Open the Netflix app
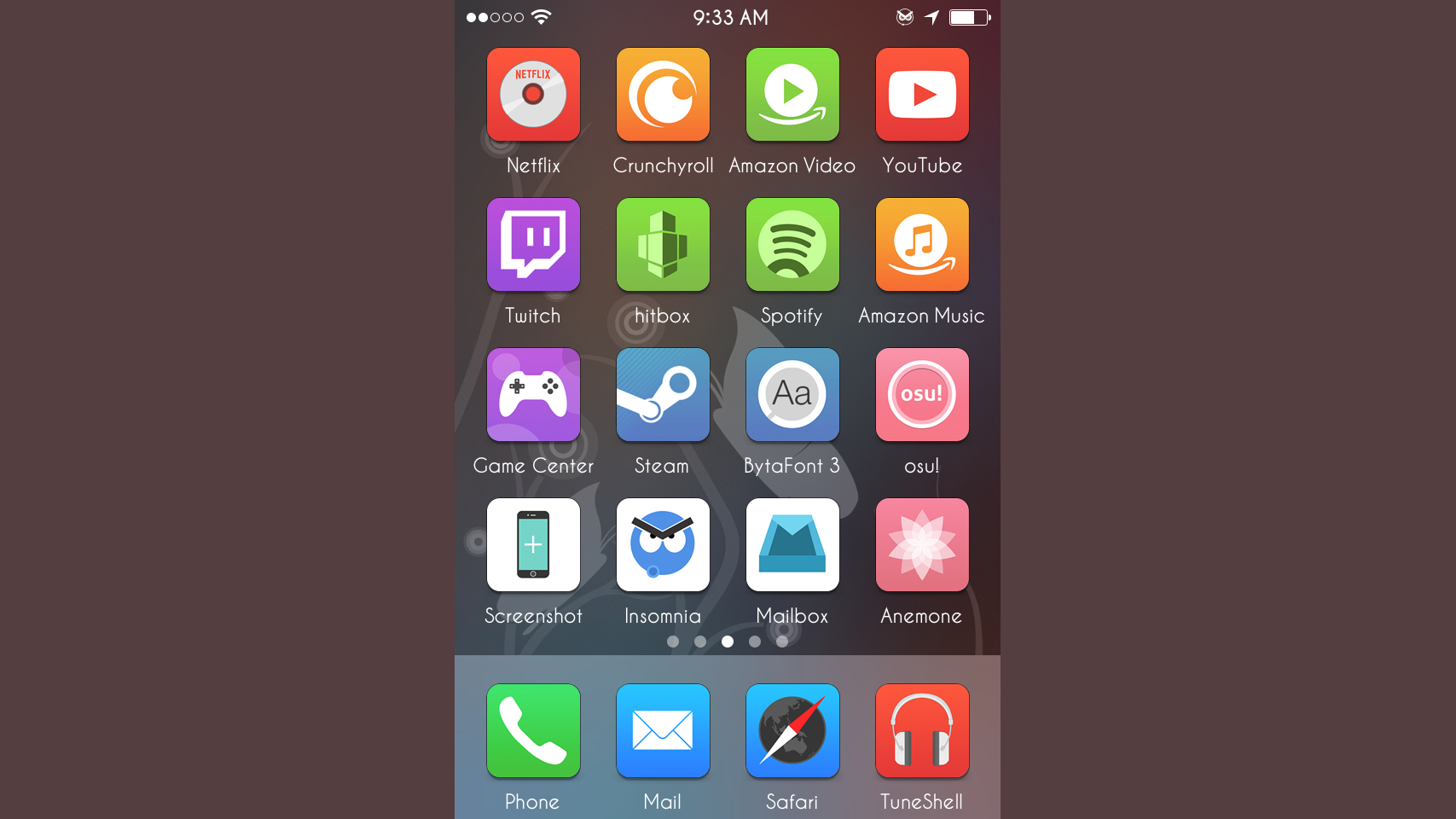The width and height of the screenshot is (1456, 819). click(533, 95)
